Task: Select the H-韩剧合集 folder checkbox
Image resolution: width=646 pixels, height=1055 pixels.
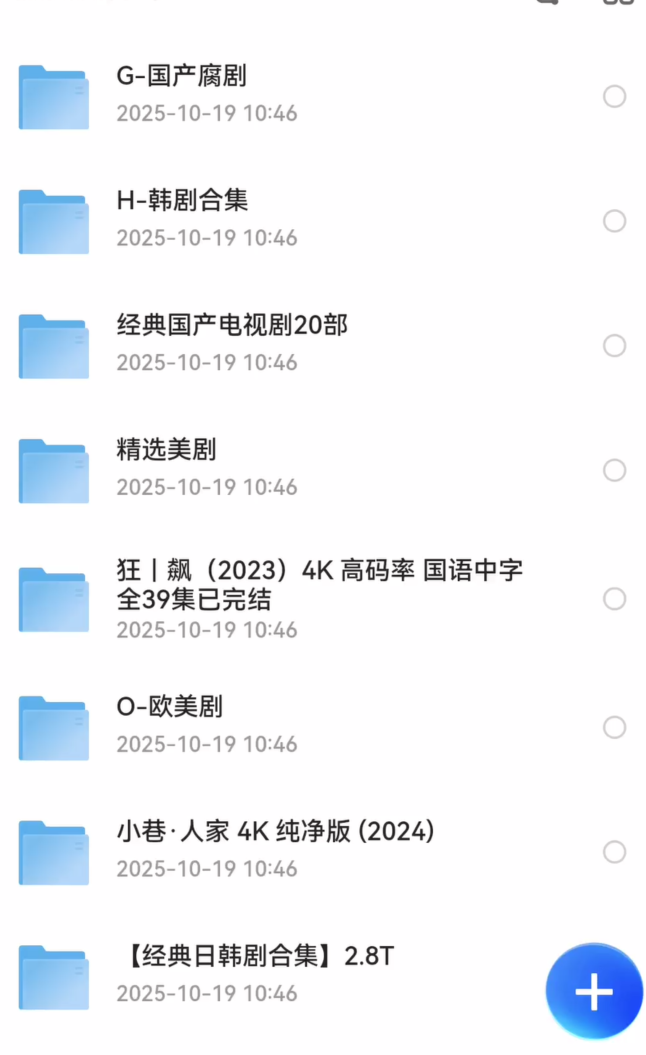Action: click(x=614, y=221)
